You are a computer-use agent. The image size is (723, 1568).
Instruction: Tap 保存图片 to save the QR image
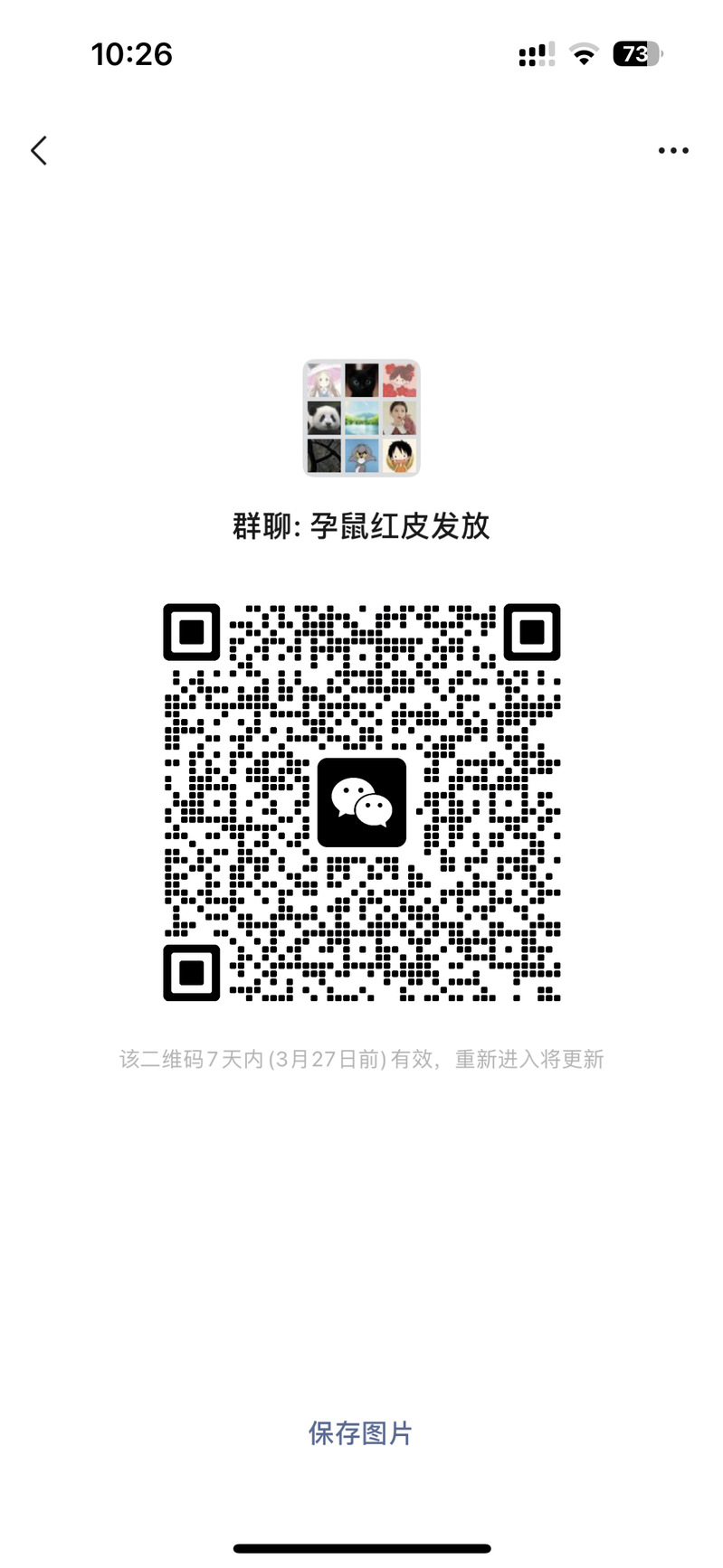(360, 1432)
